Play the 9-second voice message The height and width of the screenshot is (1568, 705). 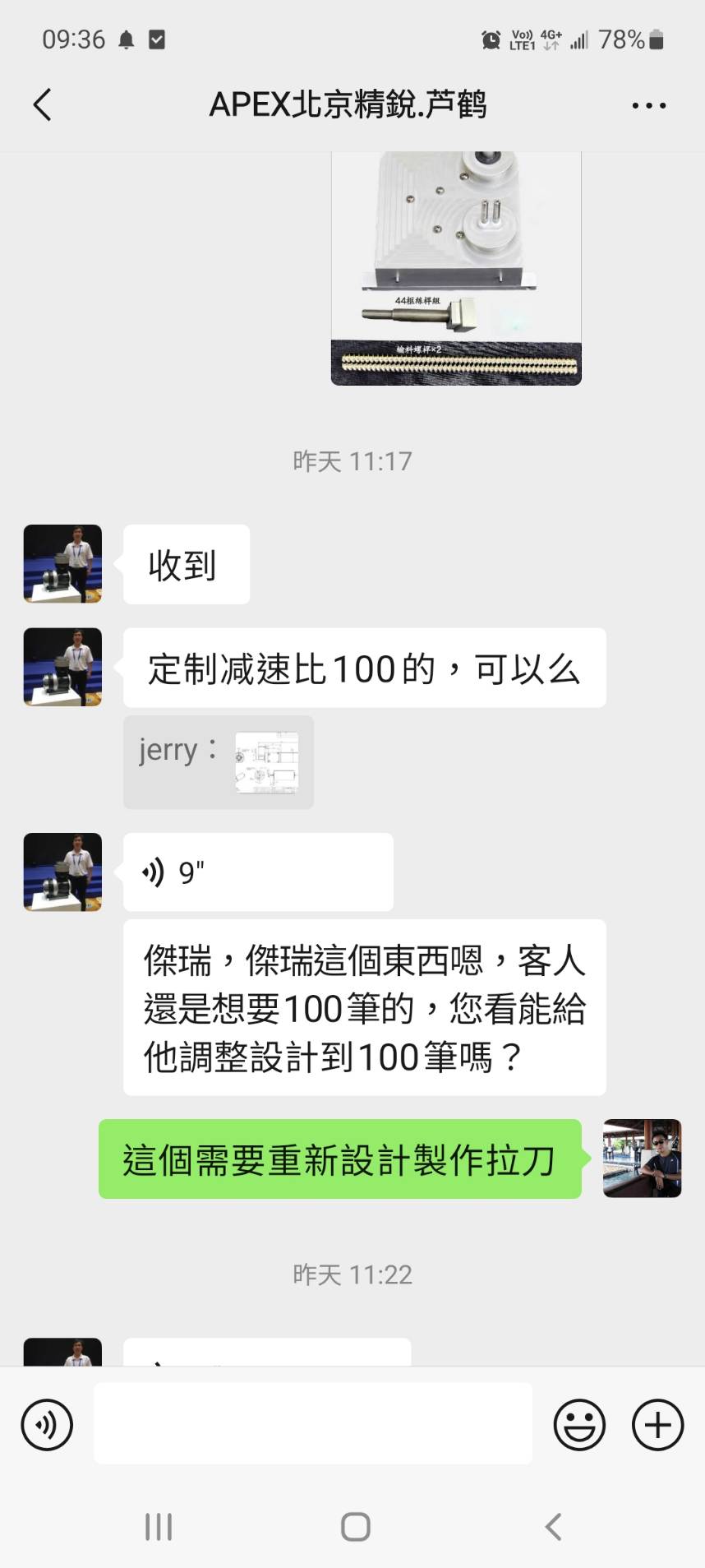(257, 872)
